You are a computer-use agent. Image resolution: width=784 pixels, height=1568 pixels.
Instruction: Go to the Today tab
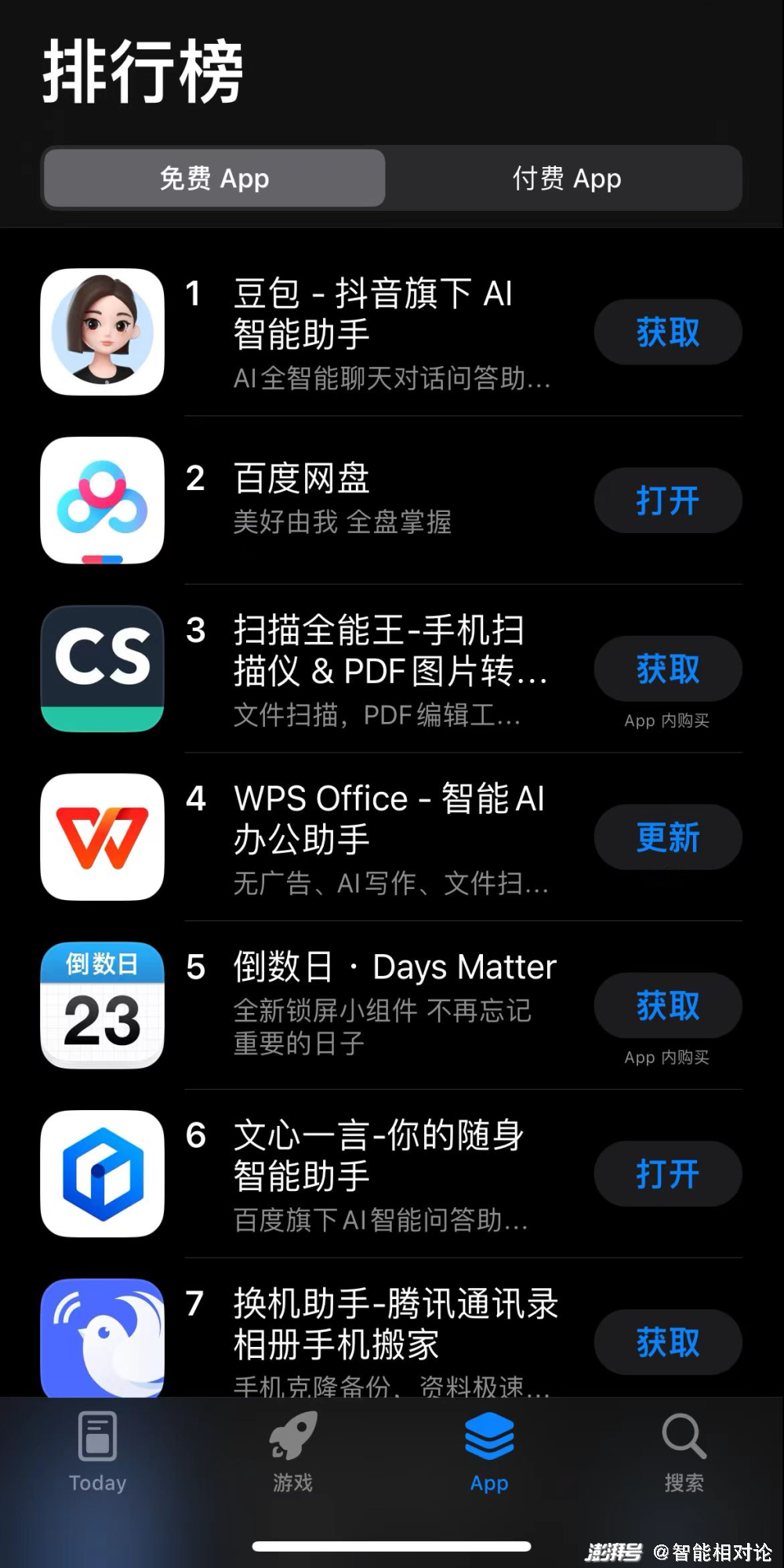click(98, 1452)
